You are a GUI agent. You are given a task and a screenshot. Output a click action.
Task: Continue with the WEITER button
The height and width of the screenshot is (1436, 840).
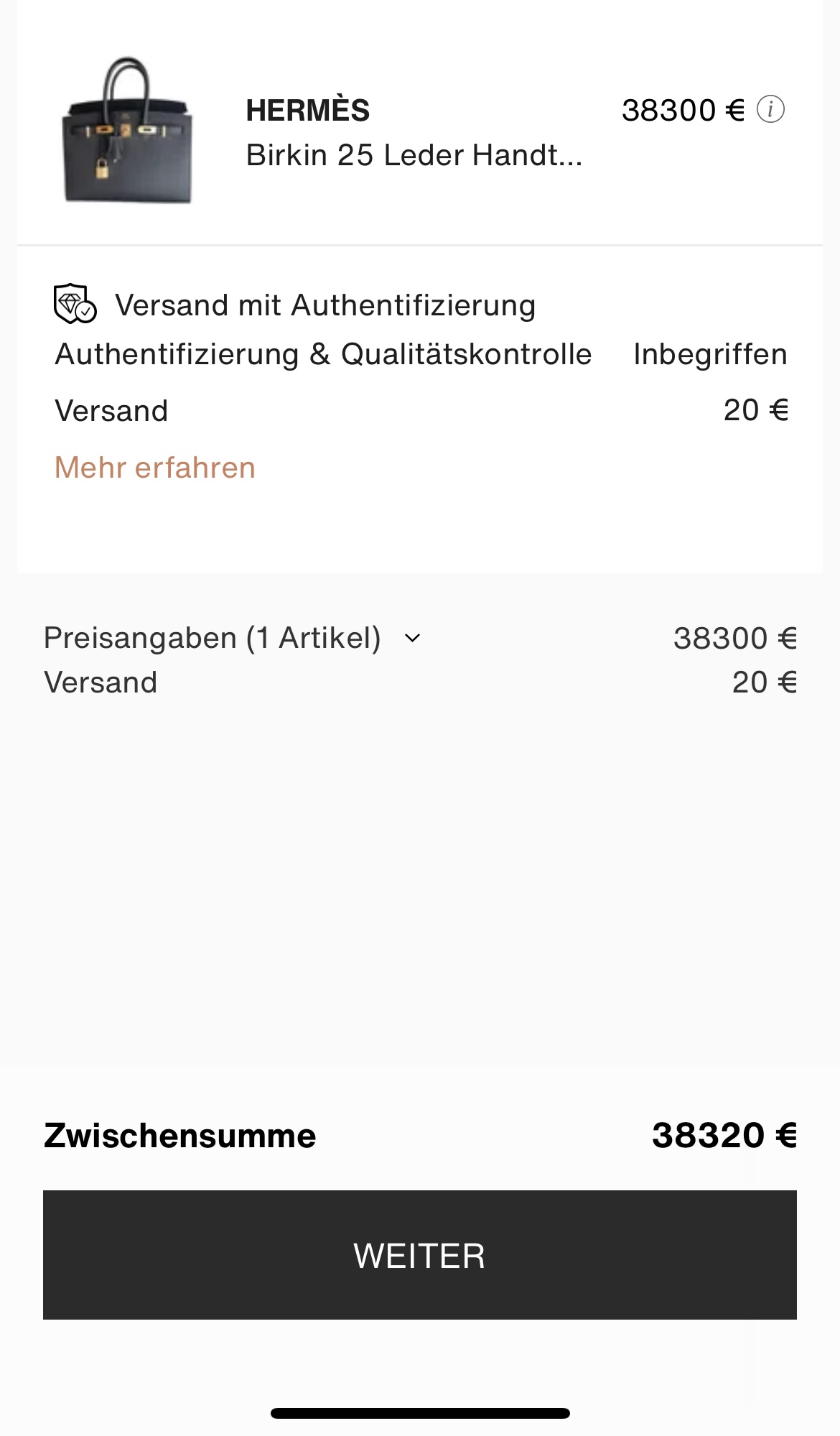[420, 1255]
